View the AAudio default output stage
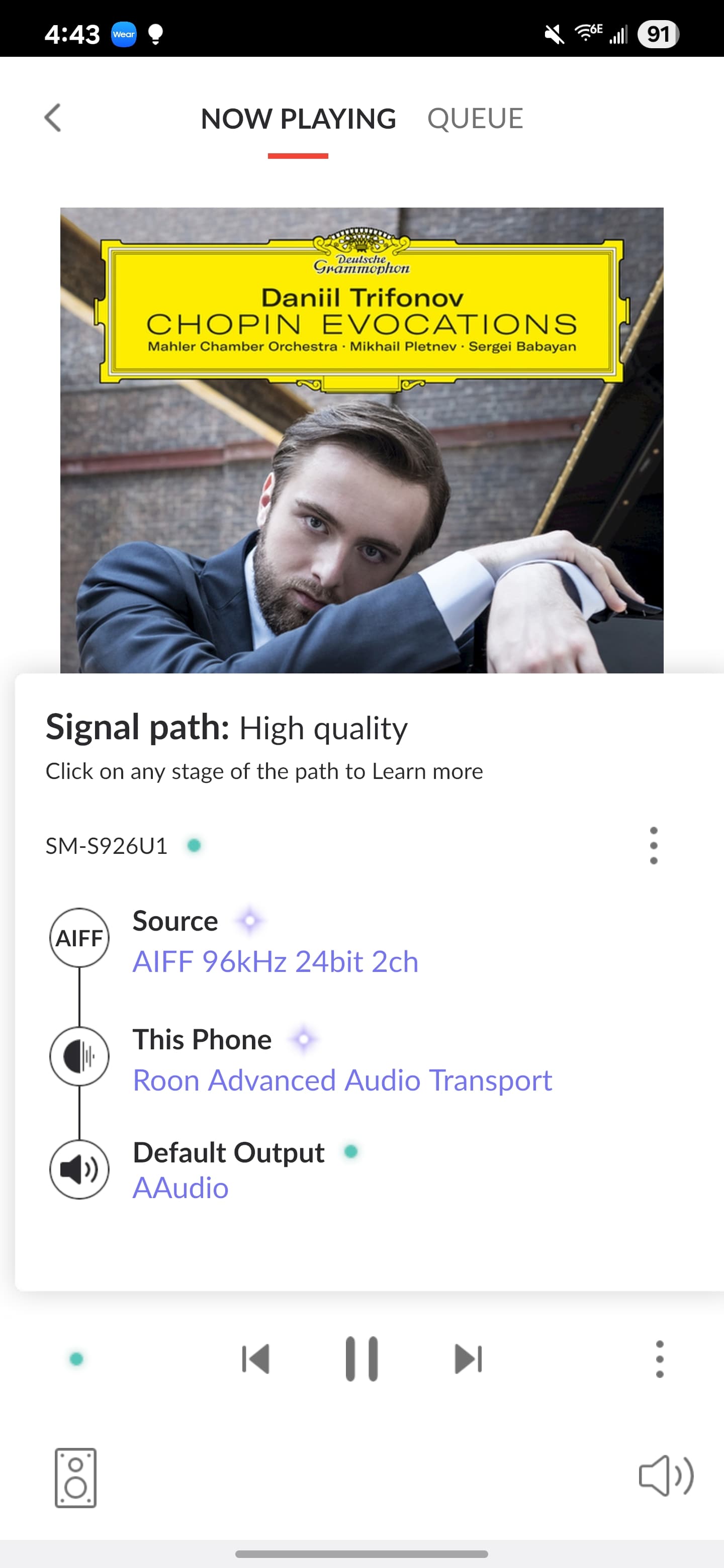724x1568 pixels. (x=180, y=1188)
